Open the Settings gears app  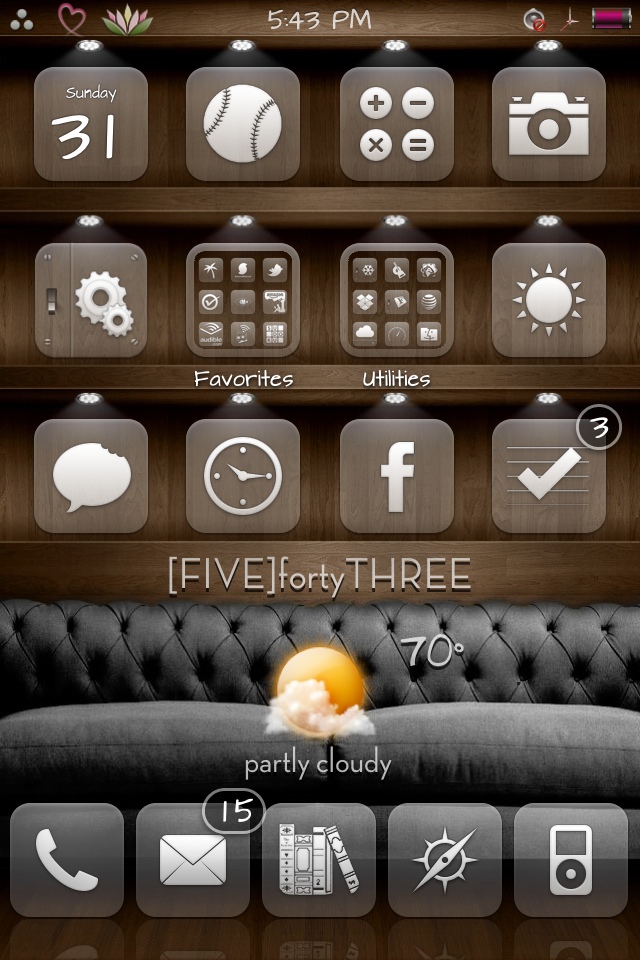(91, 300)
